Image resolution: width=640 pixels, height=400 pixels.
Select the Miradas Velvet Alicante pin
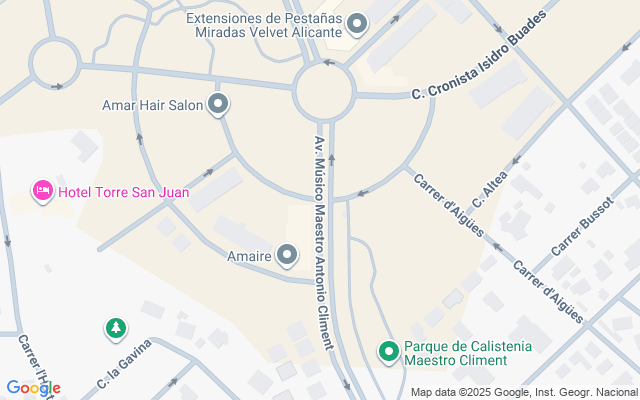[357, 22]
